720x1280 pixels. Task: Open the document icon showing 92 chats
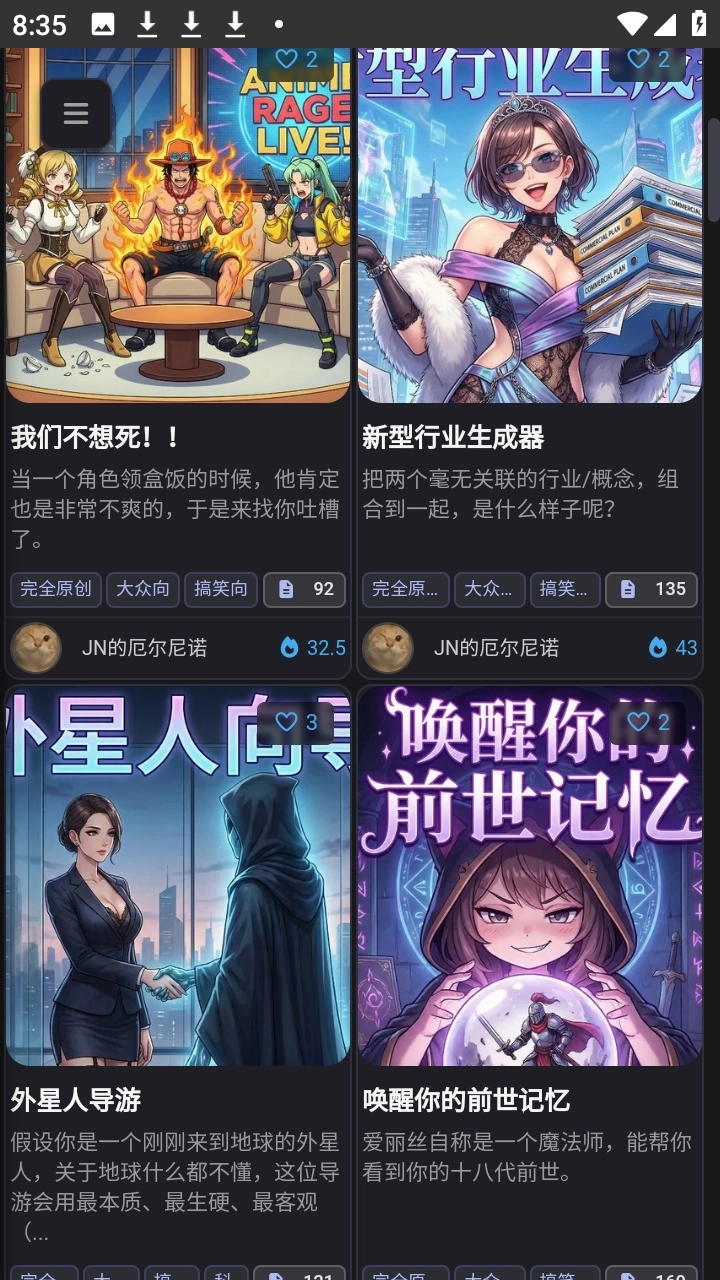(304, 590)
